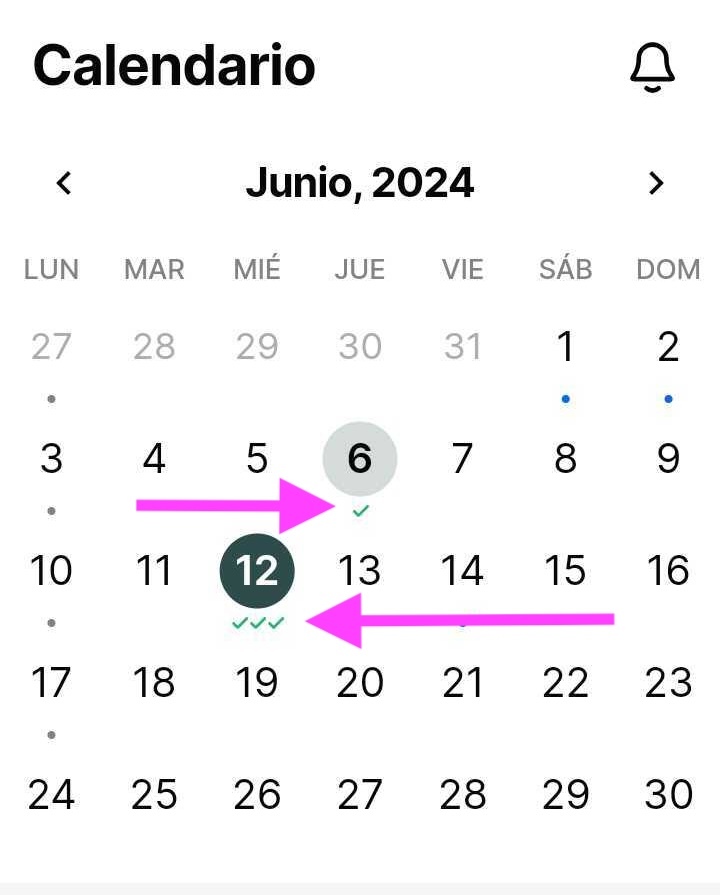The height and width of the screenshot is (895, 720).
Task: Select day 20 on the calendar
Action: (x=360, y=683)
